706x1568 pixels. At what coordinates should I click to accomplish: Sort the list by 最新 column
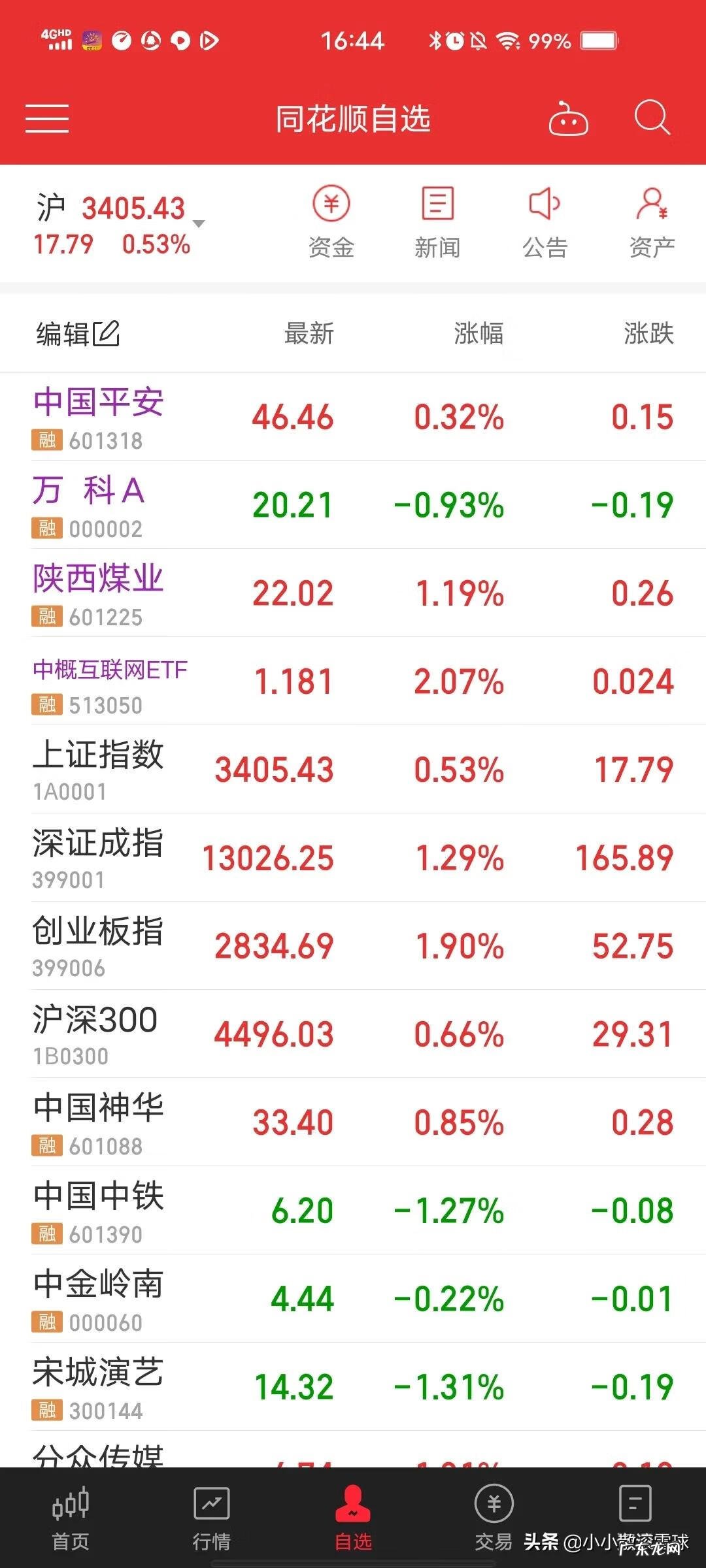click(308, 334)
